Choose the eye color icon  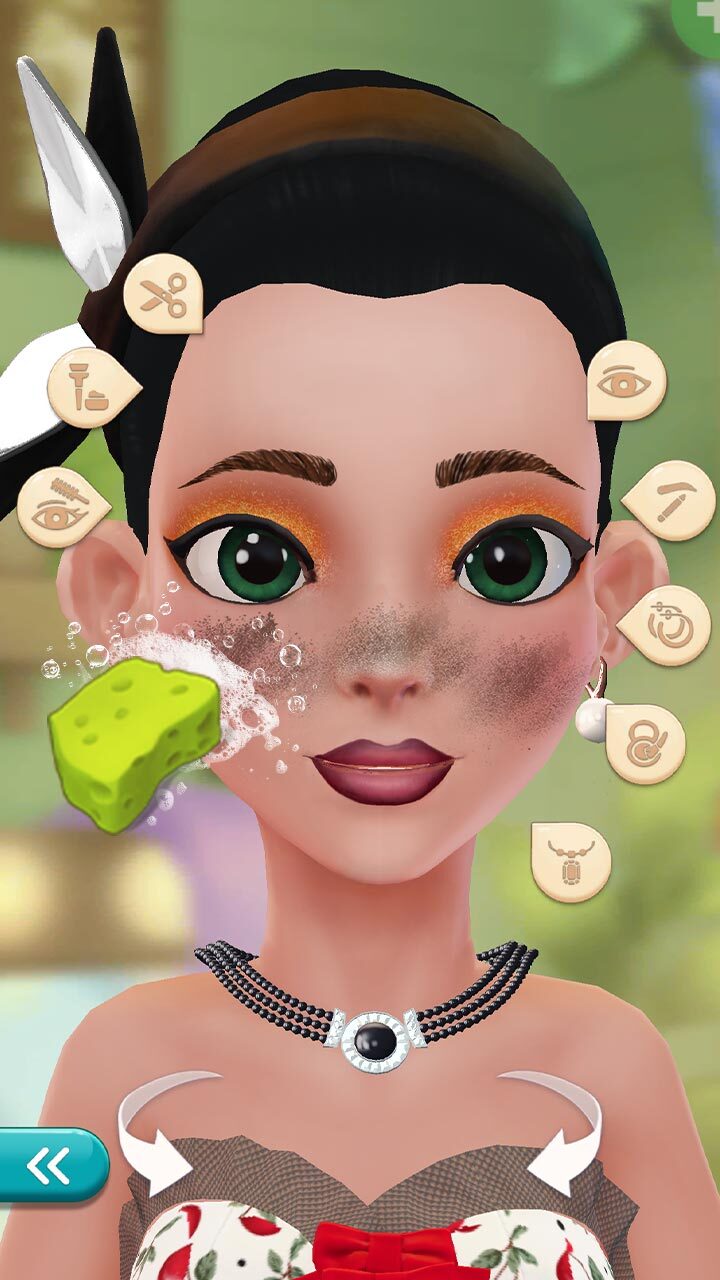point(626,381)
